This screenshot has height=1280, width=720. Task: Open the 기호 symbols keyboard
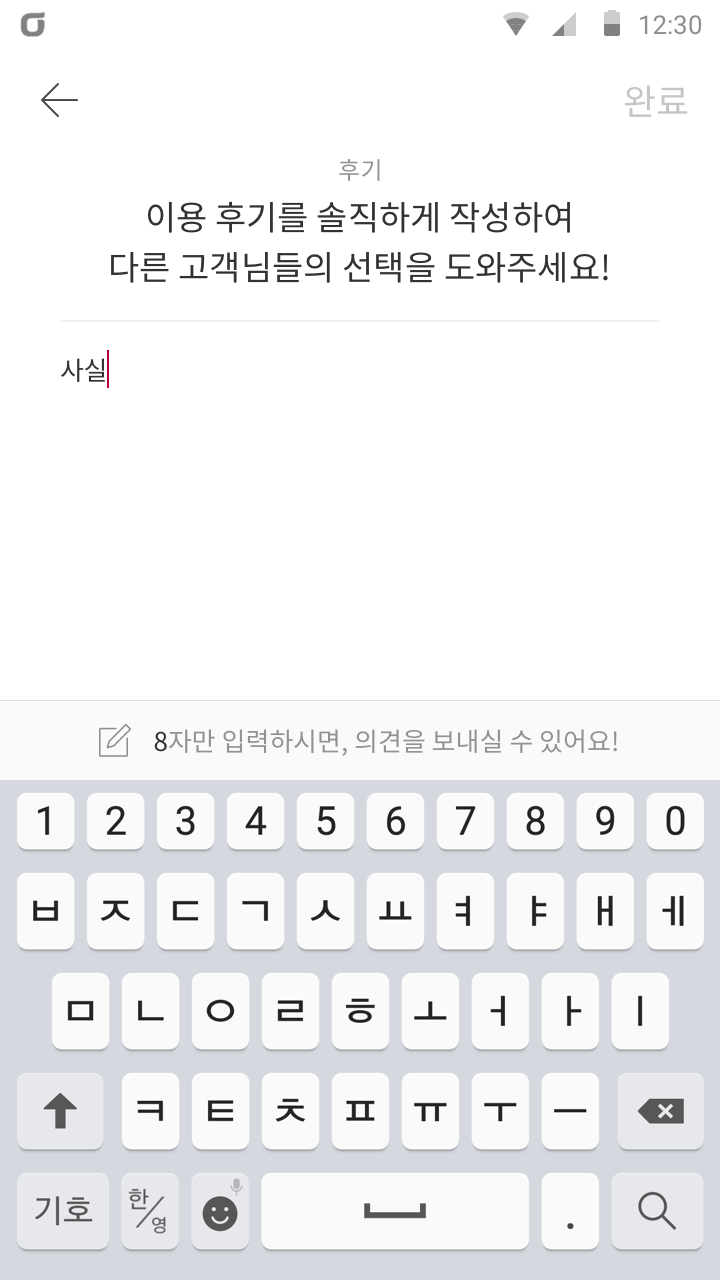coord(63,1211)
